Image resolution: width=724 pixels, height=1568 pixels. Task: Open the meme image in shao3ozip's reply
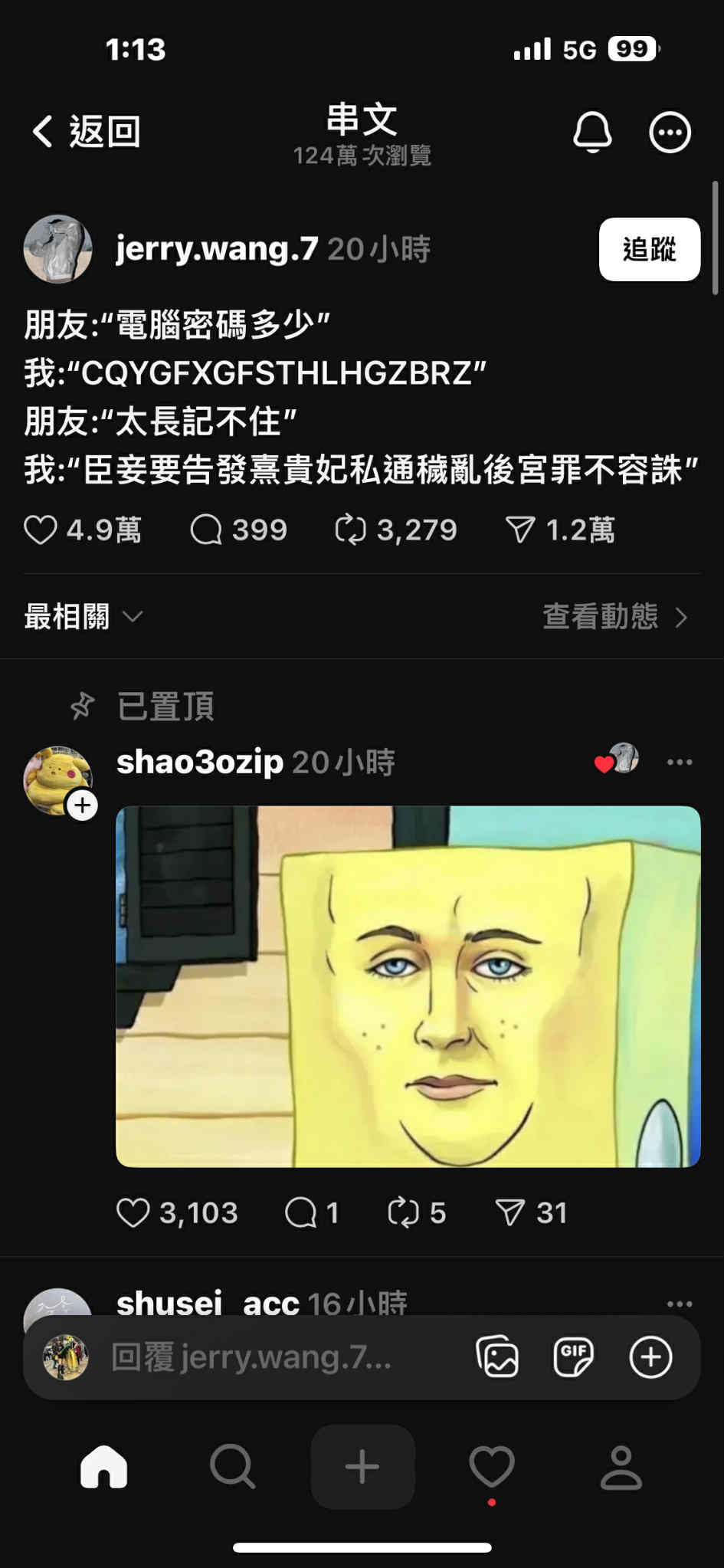pos(408,986)
